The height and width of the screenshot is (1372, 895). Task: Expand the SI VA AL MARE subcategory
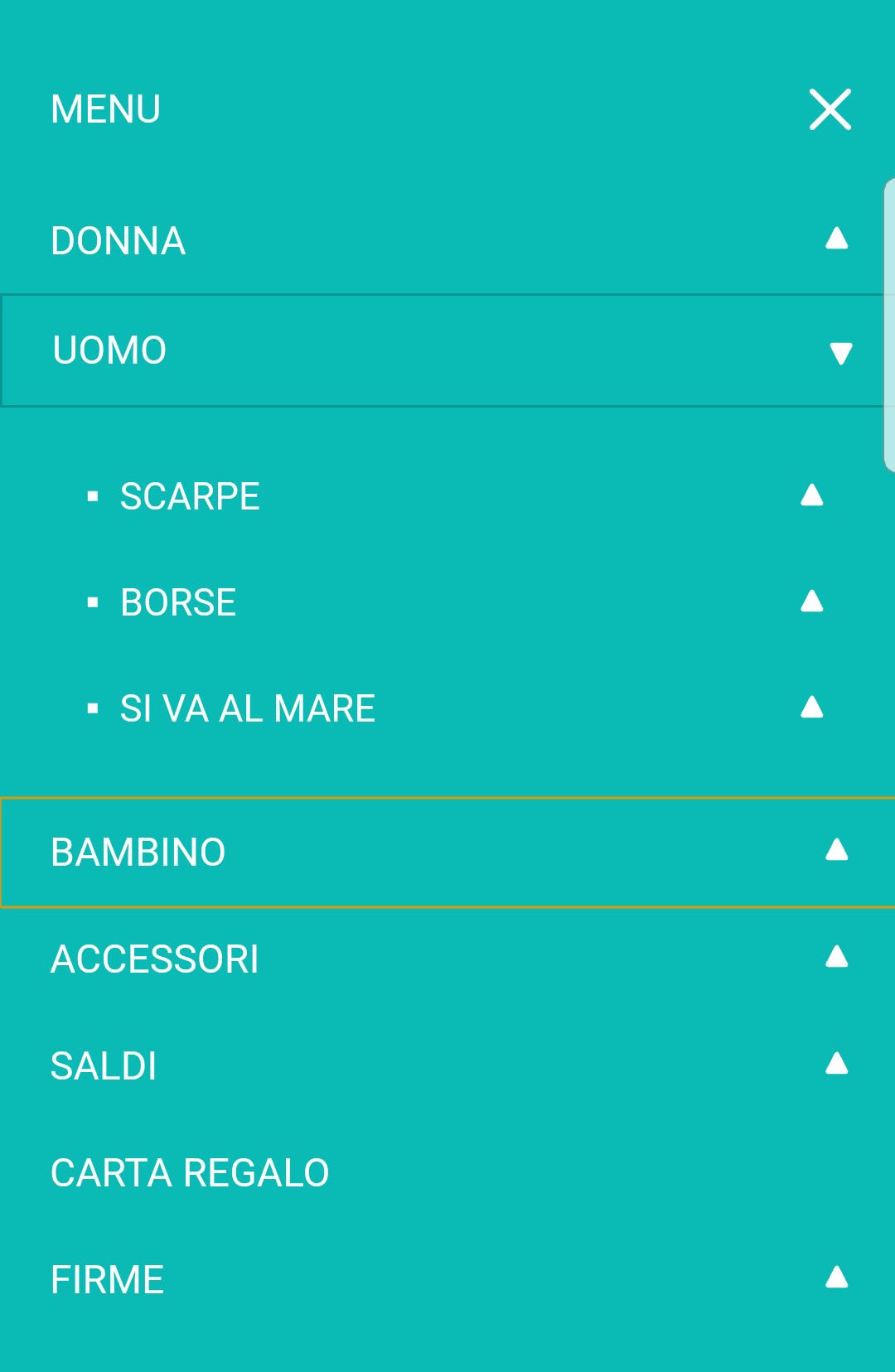(811, 708)
